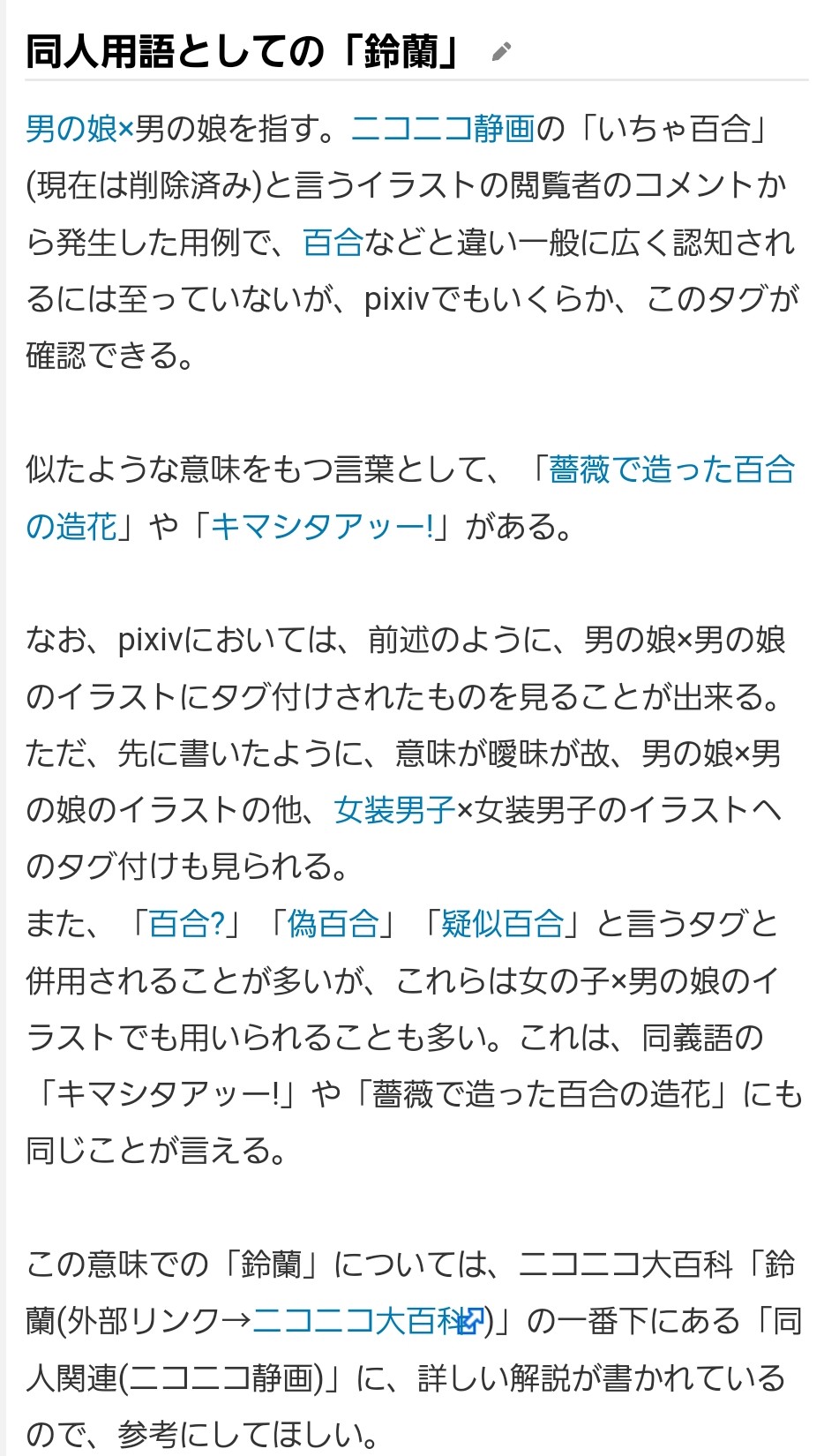The height and width of the screenshot is (1456, 824).
Task: Tap the pencil edit icon beside the heading
Action: [501, 52]
